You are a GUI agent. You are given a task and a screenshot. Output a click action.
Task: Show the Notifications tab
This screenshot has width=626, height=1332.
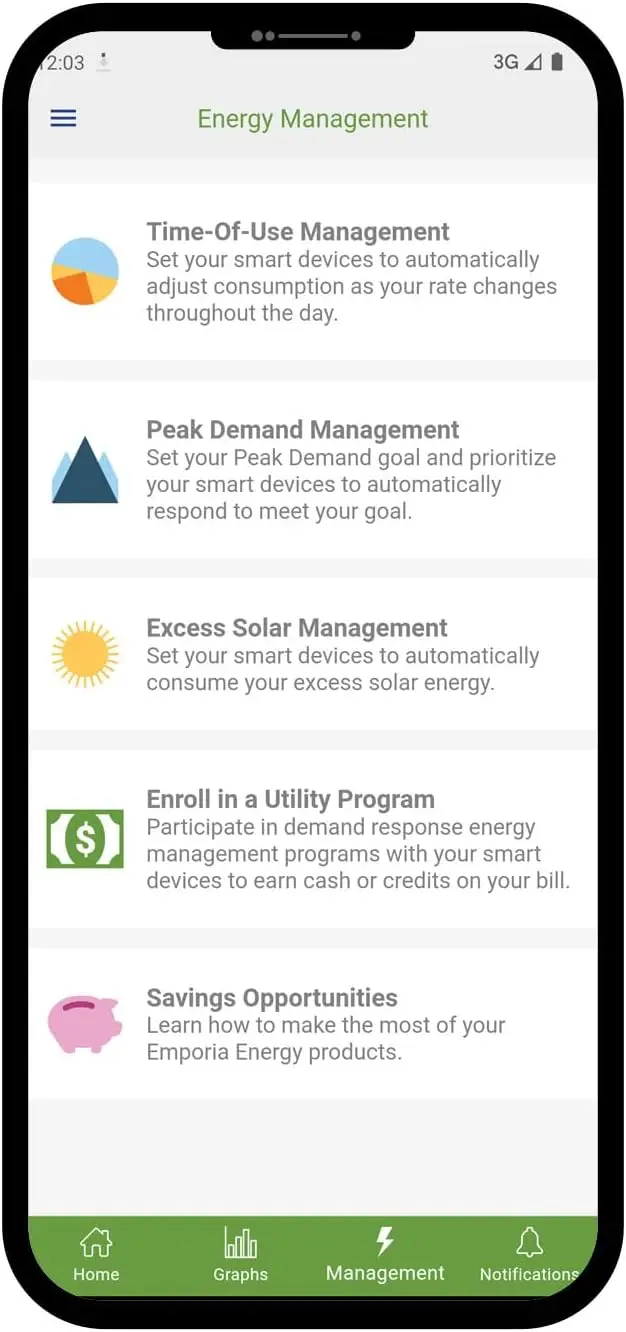tap(528, 1255)
